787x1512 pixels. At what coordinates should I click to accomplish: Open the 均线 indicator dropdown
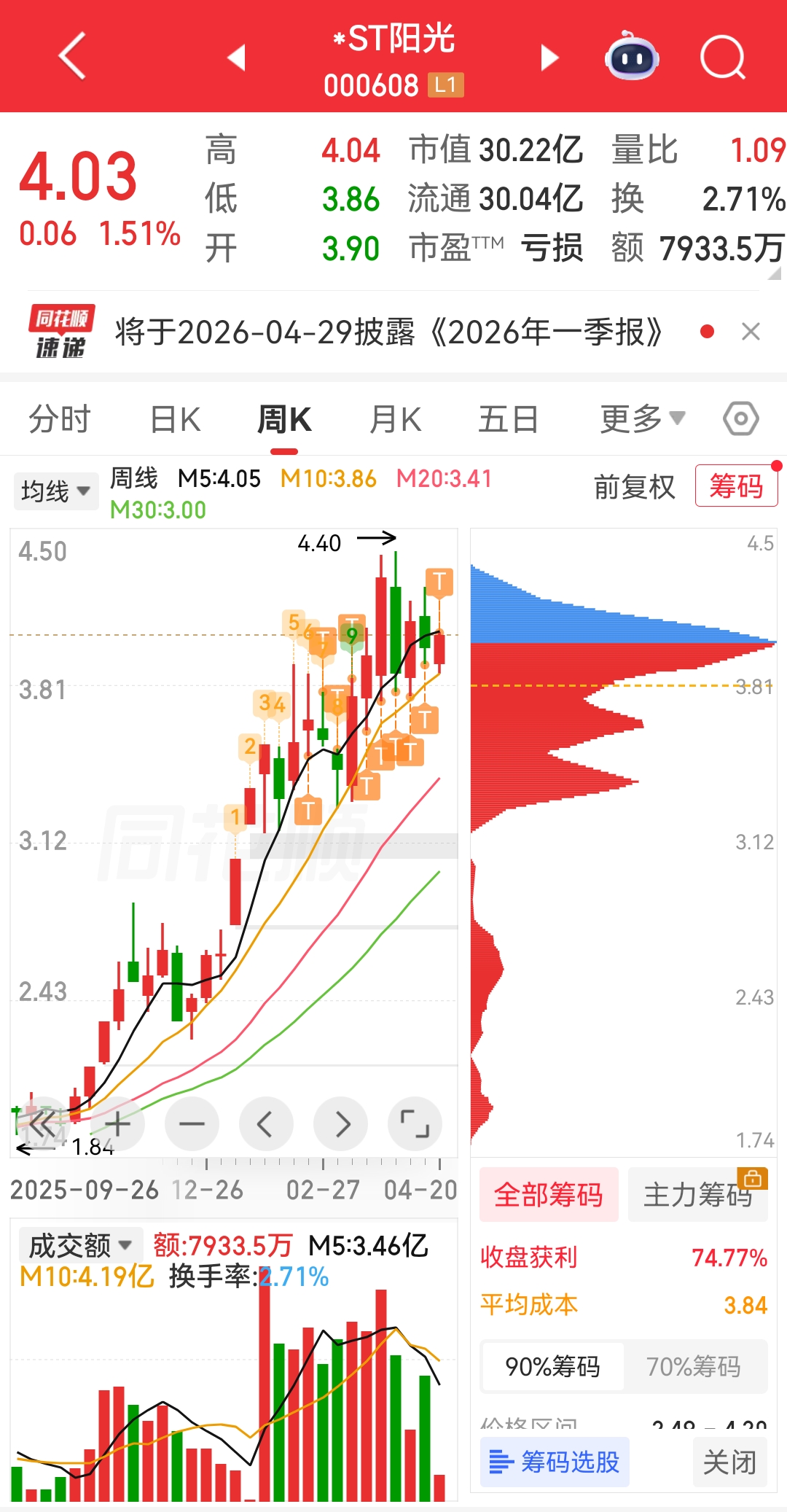[55, 491]
